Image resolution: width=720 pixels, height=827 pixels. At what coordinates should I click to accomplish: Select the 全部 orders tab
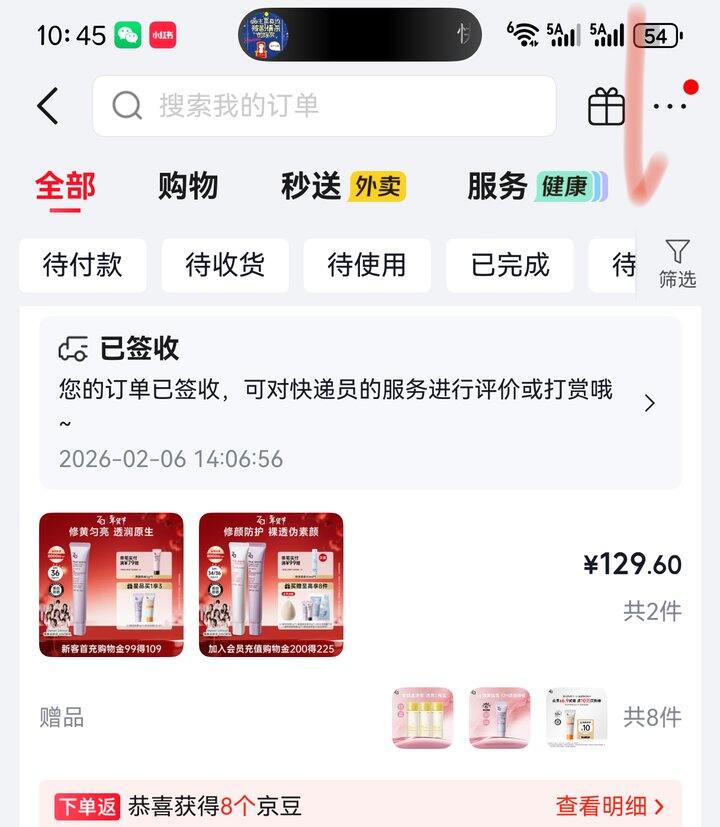pyautogui.click(x=65, y=186)
